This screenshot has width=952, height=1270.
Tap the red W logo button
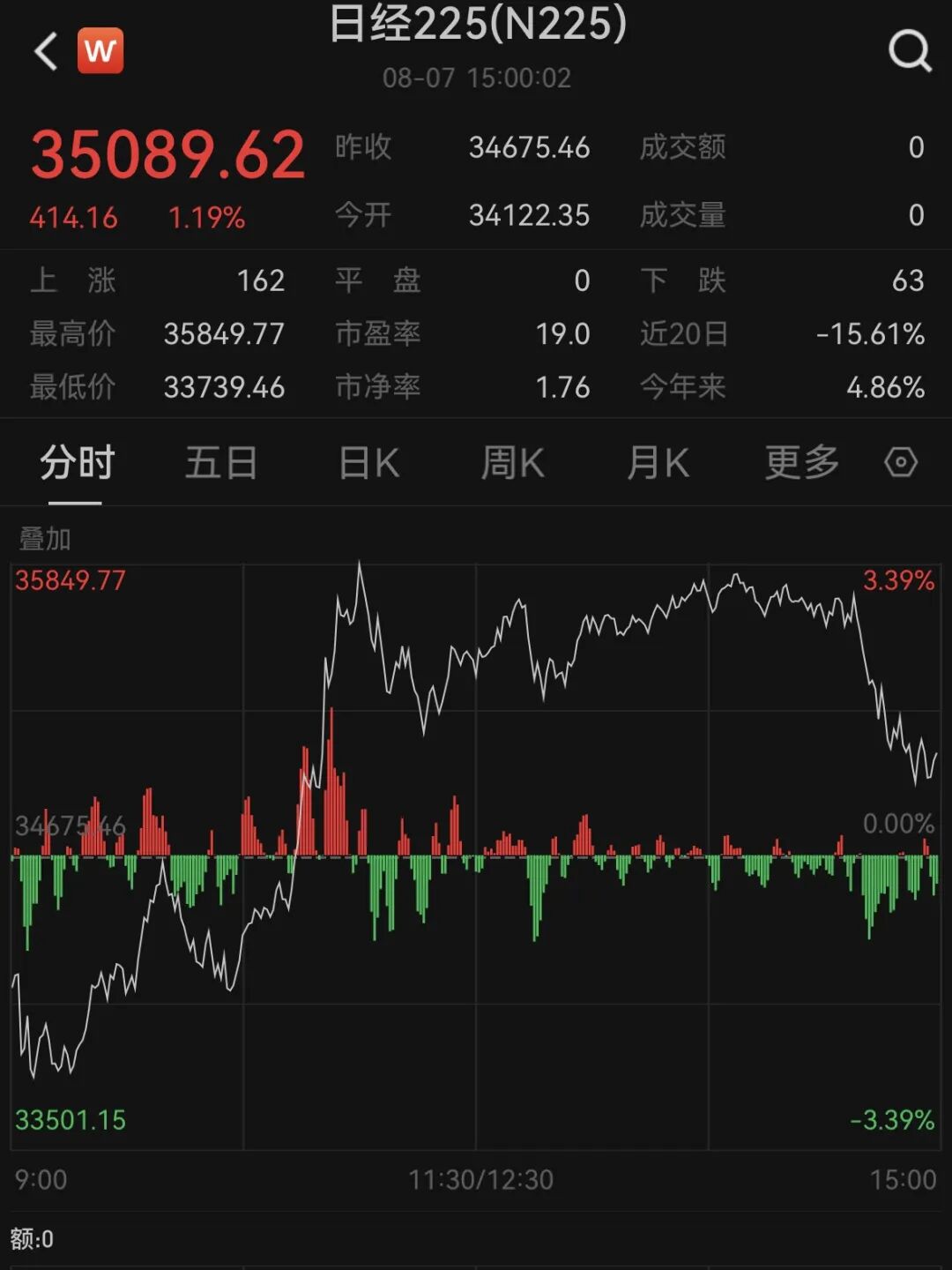pos(100,51)
